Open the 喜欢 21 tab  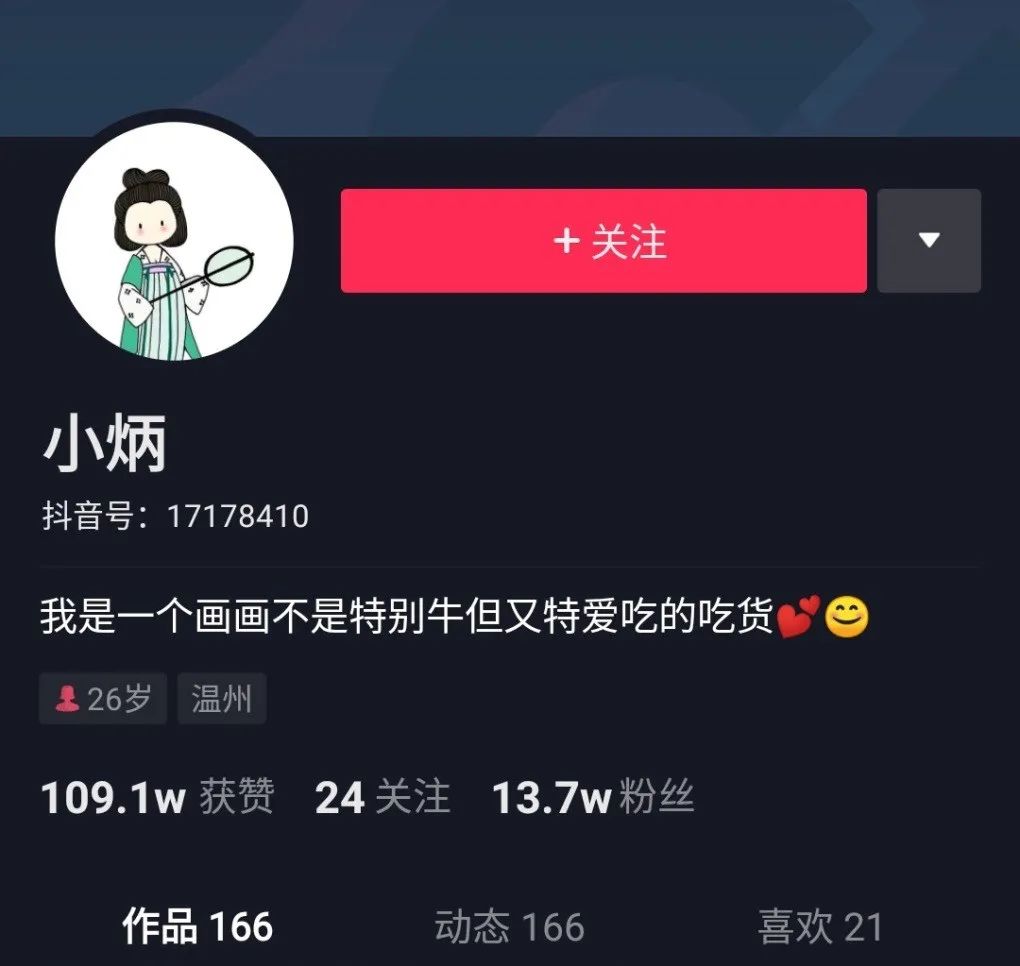click(x=820, y=927)
